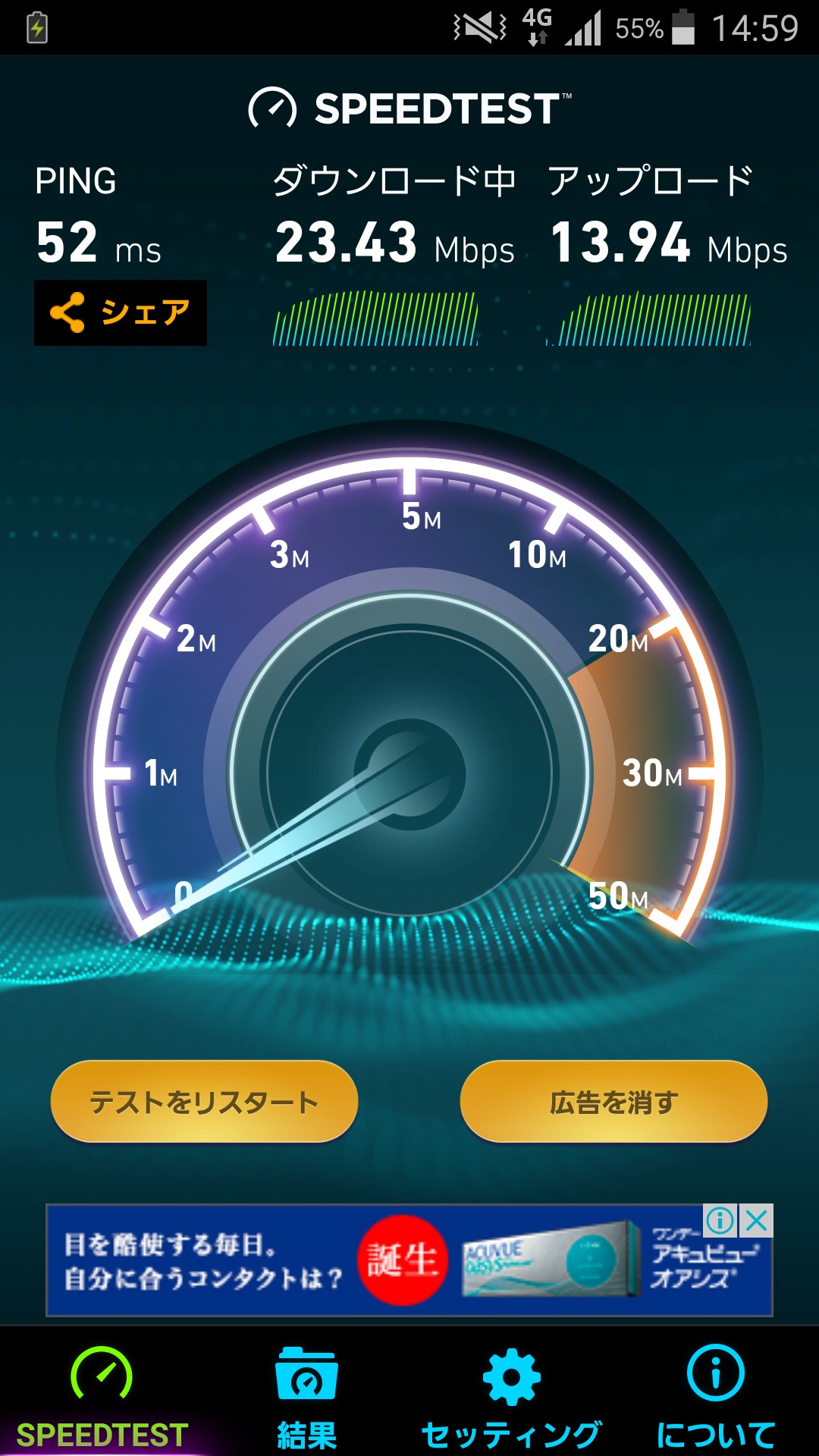
Task: Switch to the SPEEDTEST tab
Action: click(102, 1397)
